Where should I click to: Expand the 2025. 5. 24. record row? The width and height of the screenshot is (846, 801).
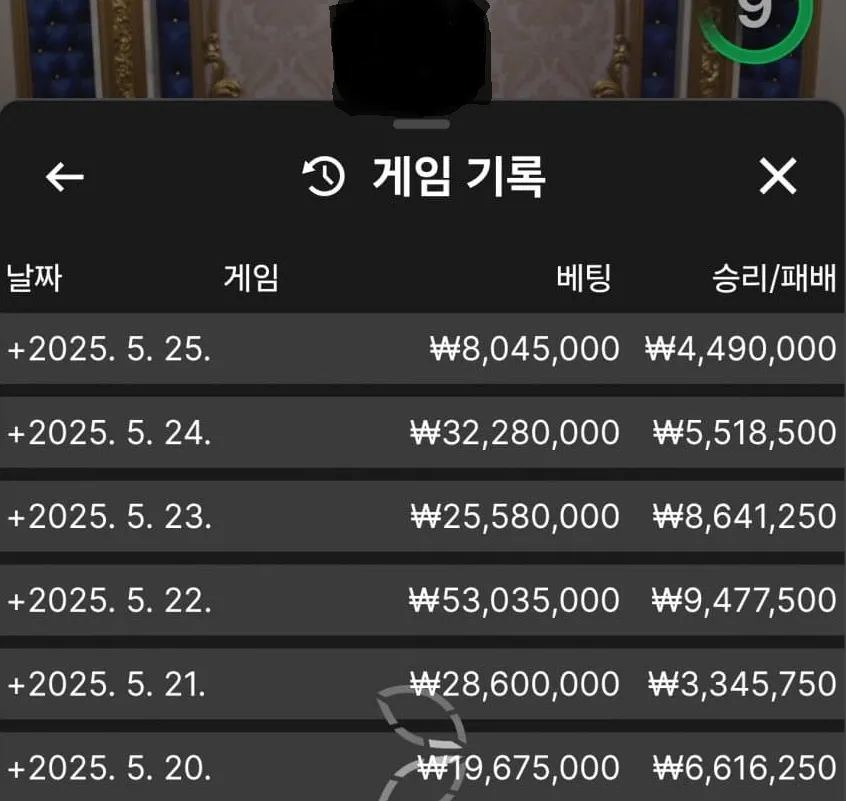tap(423, 433)
